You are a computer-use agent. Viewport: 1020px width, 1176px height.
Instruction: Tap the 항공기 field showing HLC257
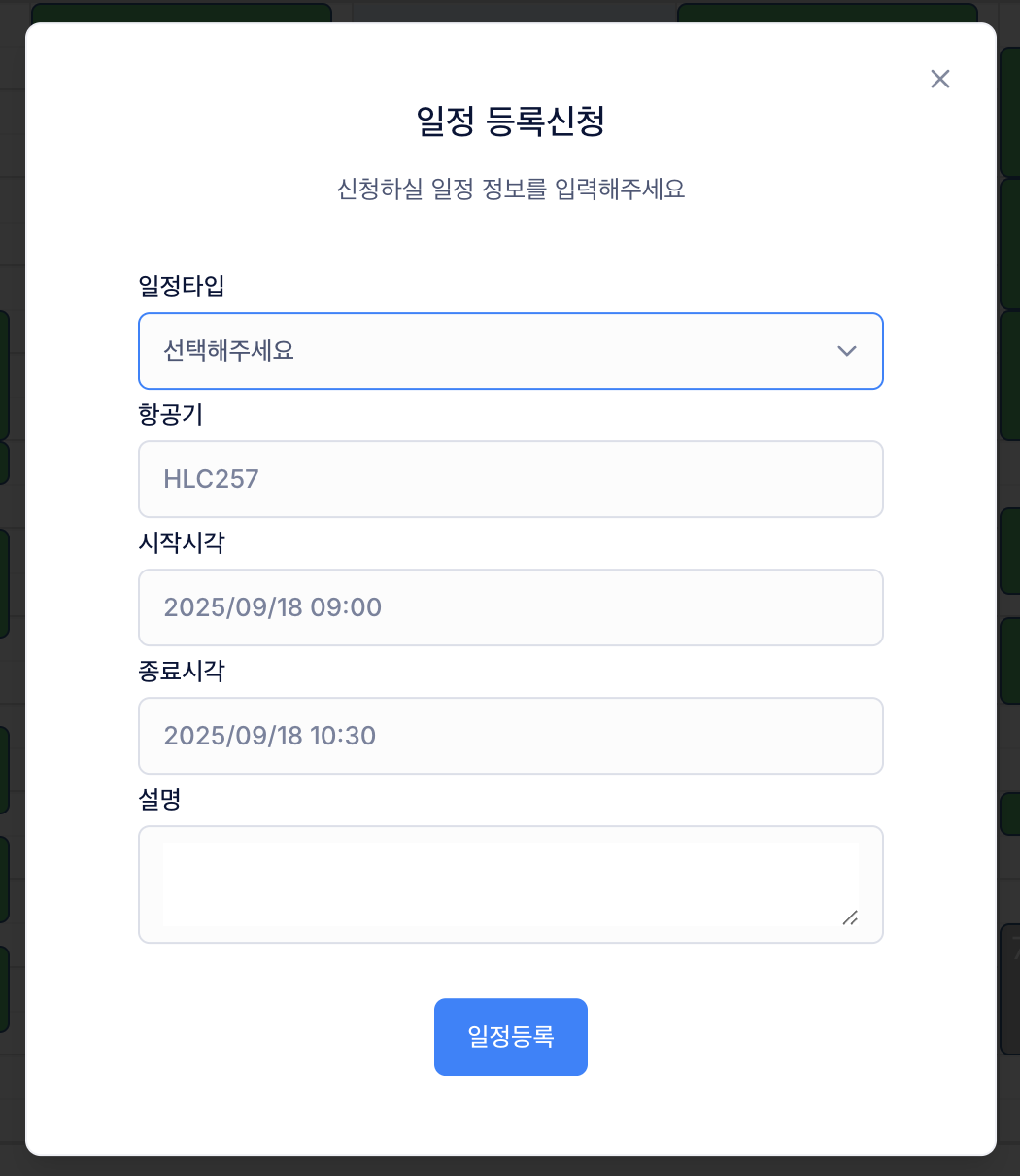click(510, 479)
